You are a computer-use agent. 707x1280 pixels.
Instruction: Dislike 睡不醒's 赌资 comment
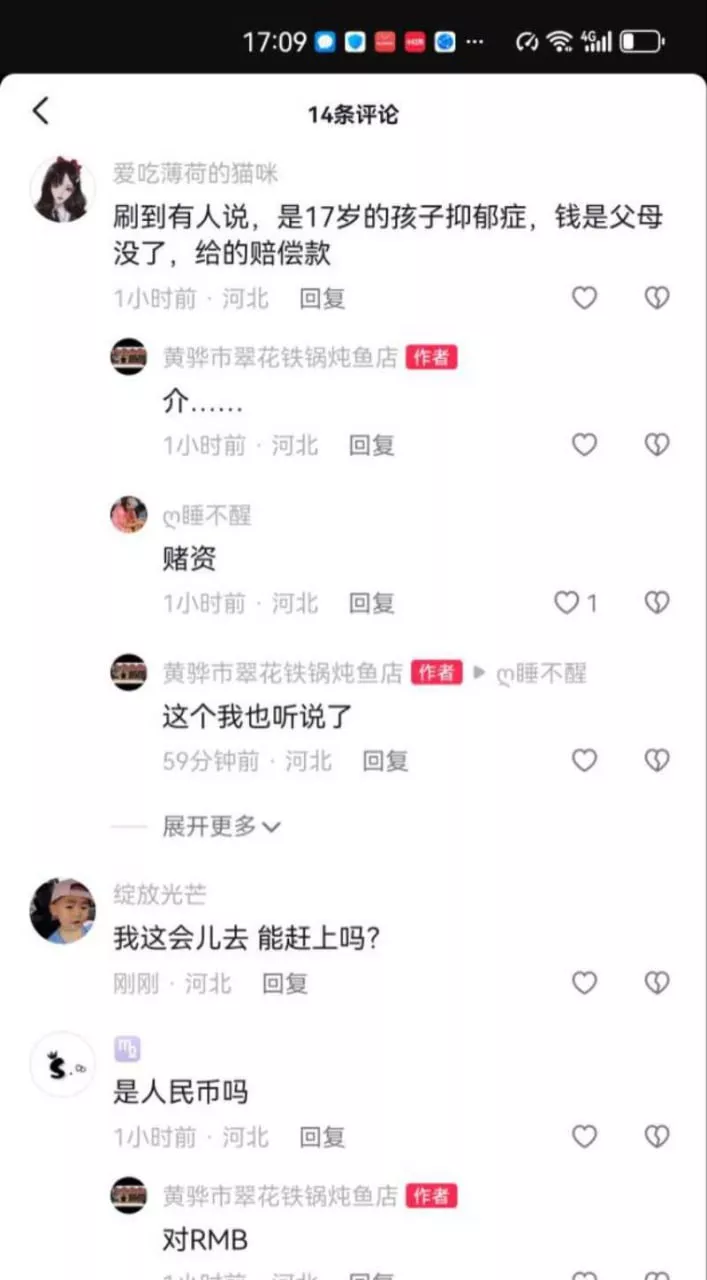pyautogui.click(x=656, y=603)
